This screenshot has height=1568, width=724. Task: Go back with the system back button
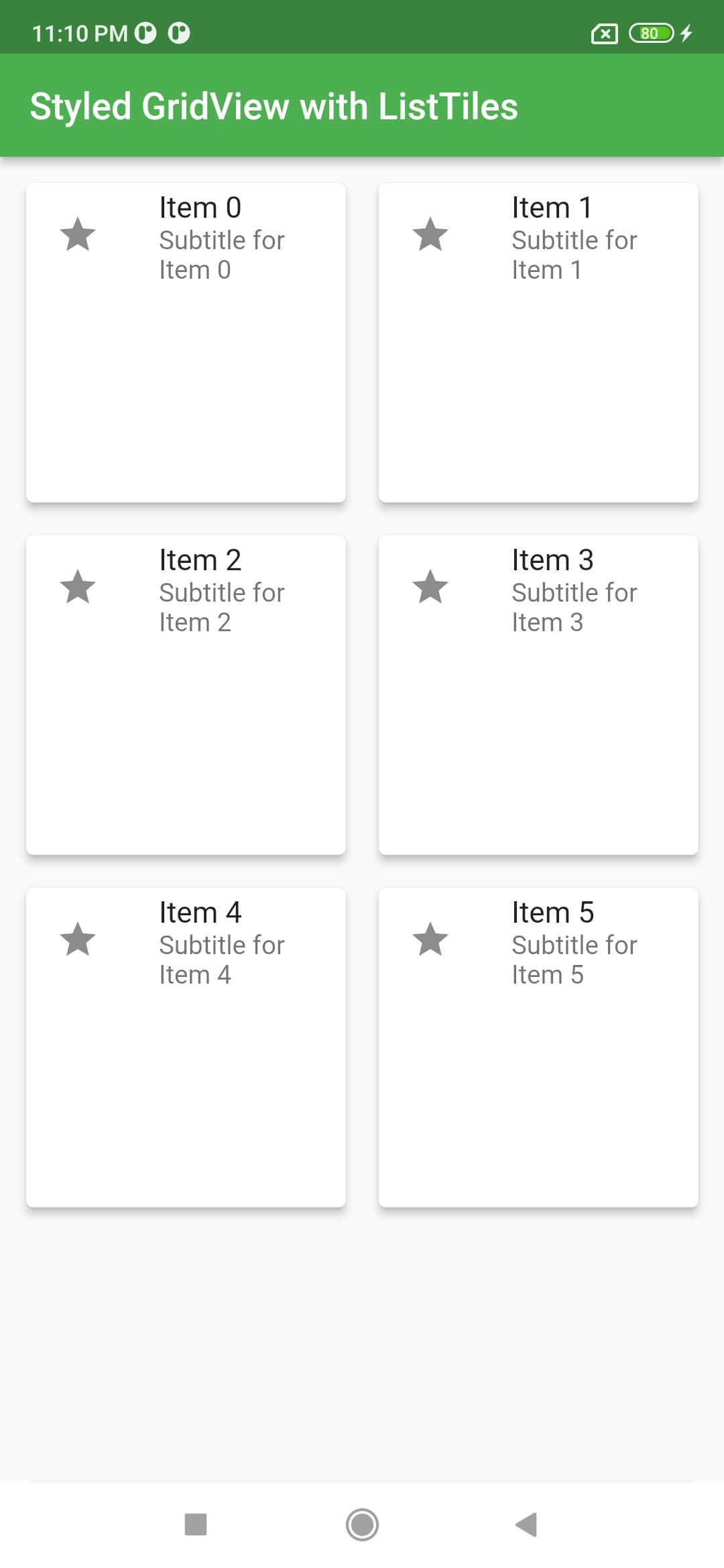tap(527, 1524)
